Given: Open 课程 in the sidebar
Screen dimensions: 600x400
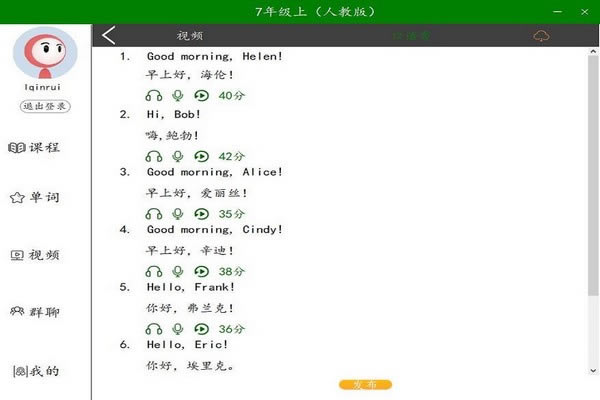Looking at the screenshot, I should pyautogui.click(x=35, y=147).
